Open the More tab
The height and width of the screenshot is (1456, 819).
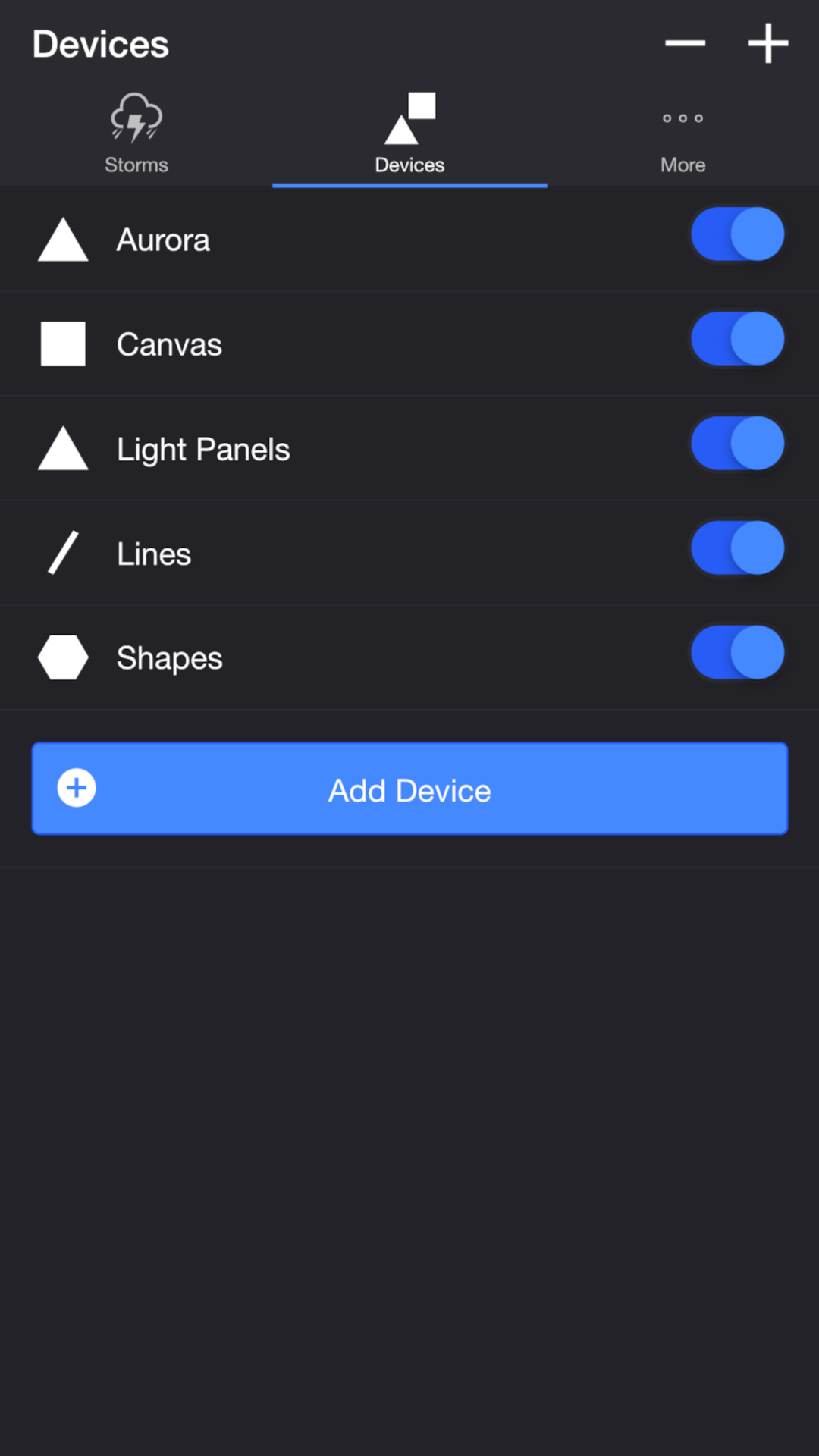pos(682,134)
